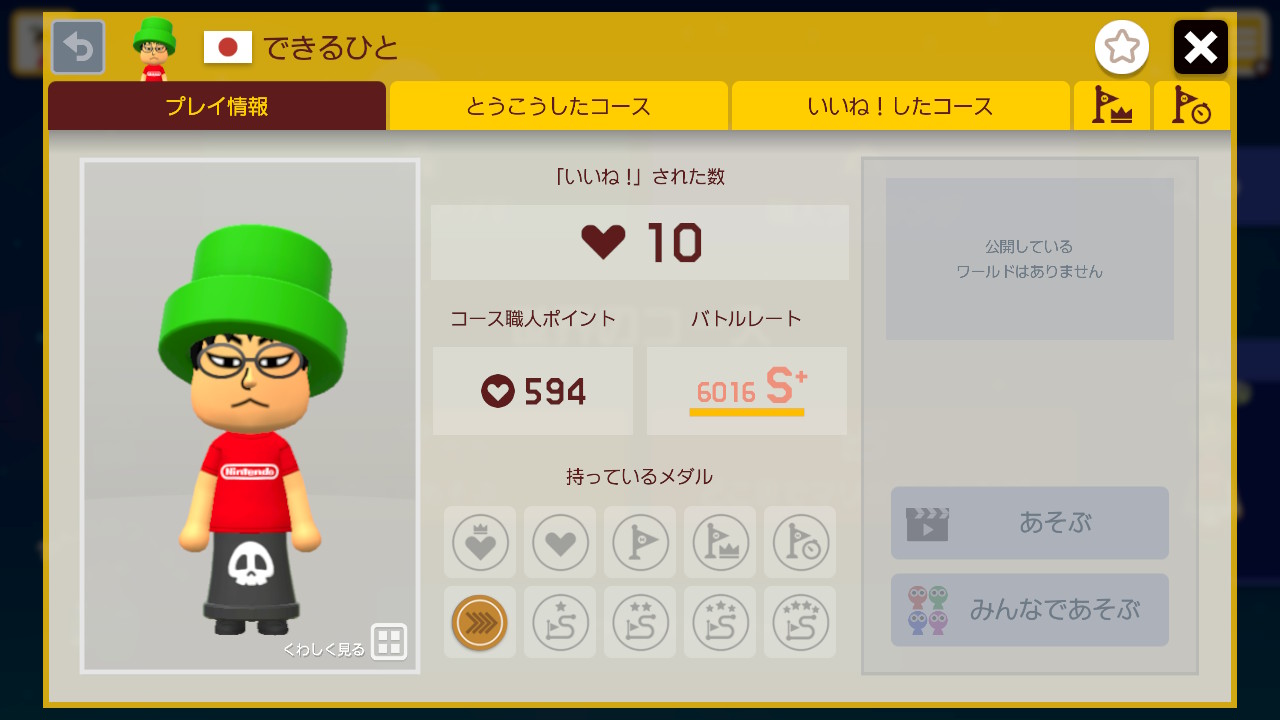Open the first clears flag-and-clock tab
1280x720 pixels.
tap(1191, 107)
